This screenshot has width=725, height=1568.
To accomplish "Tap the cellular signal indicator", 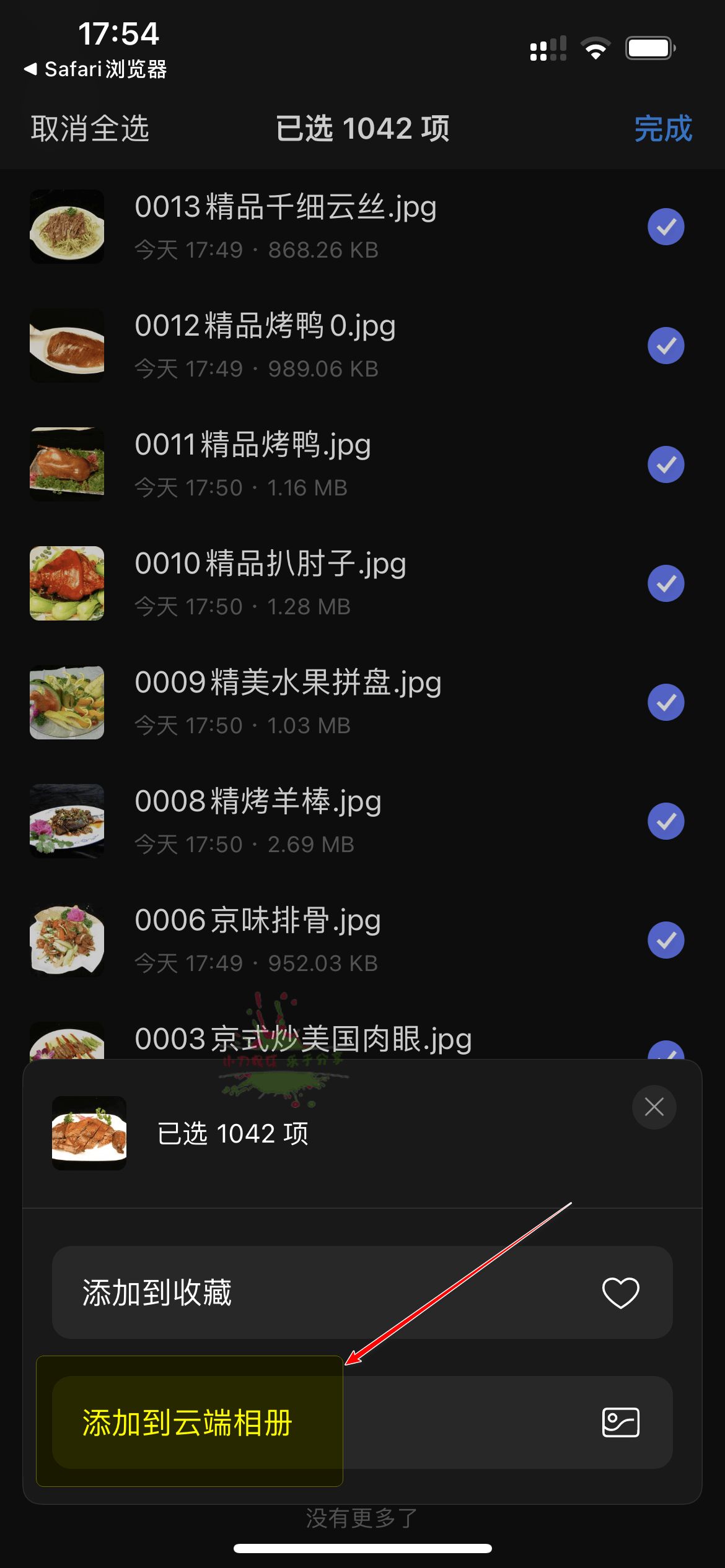I will click(548, 47).
